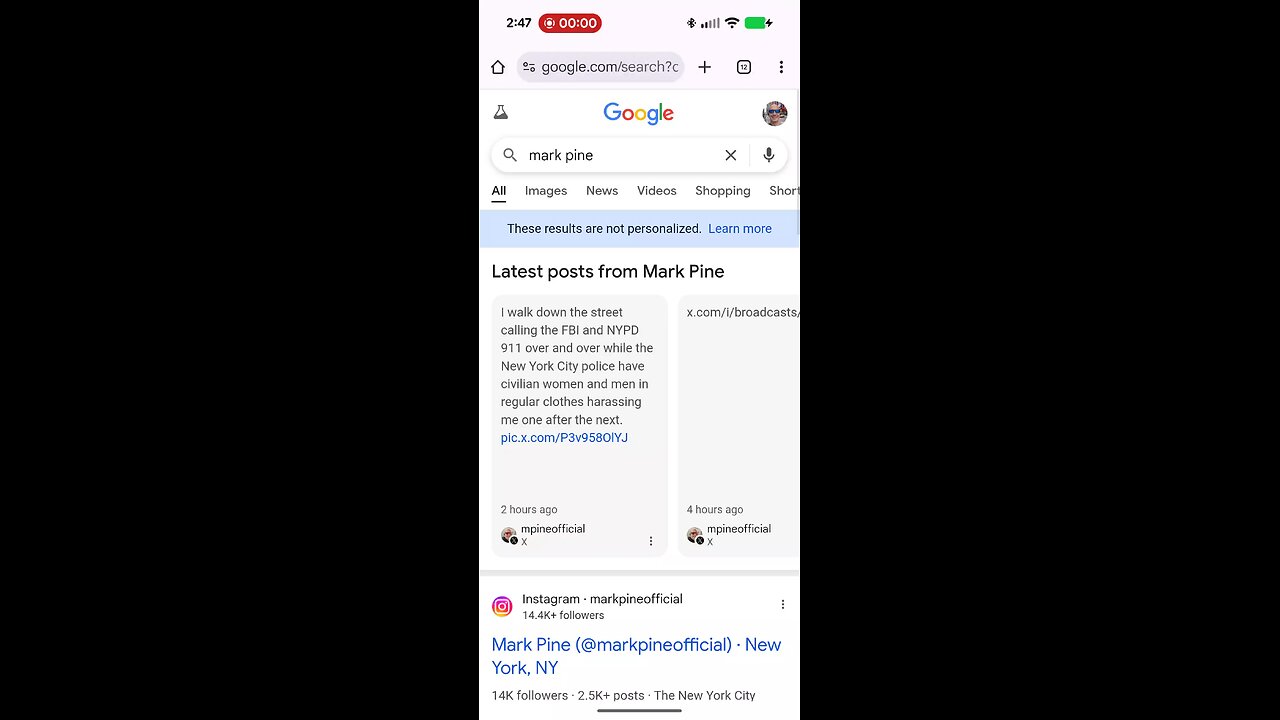Image resolution: width=1280 pixels, height=720 pixels.
Task: Switch to the News tab
Action: pyautogui.click(x=602, y=191)
